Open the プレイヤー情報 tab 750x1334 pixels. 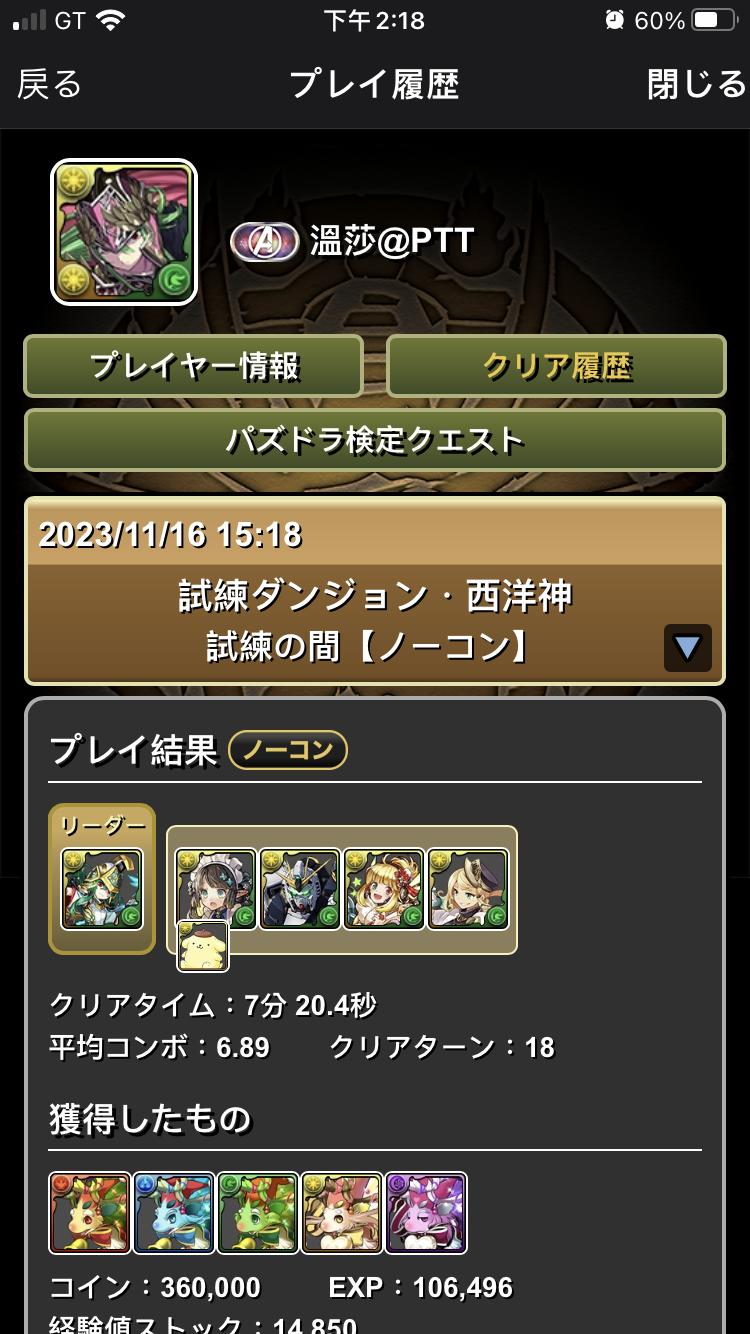pyautogui.click(x=193, y=366)
